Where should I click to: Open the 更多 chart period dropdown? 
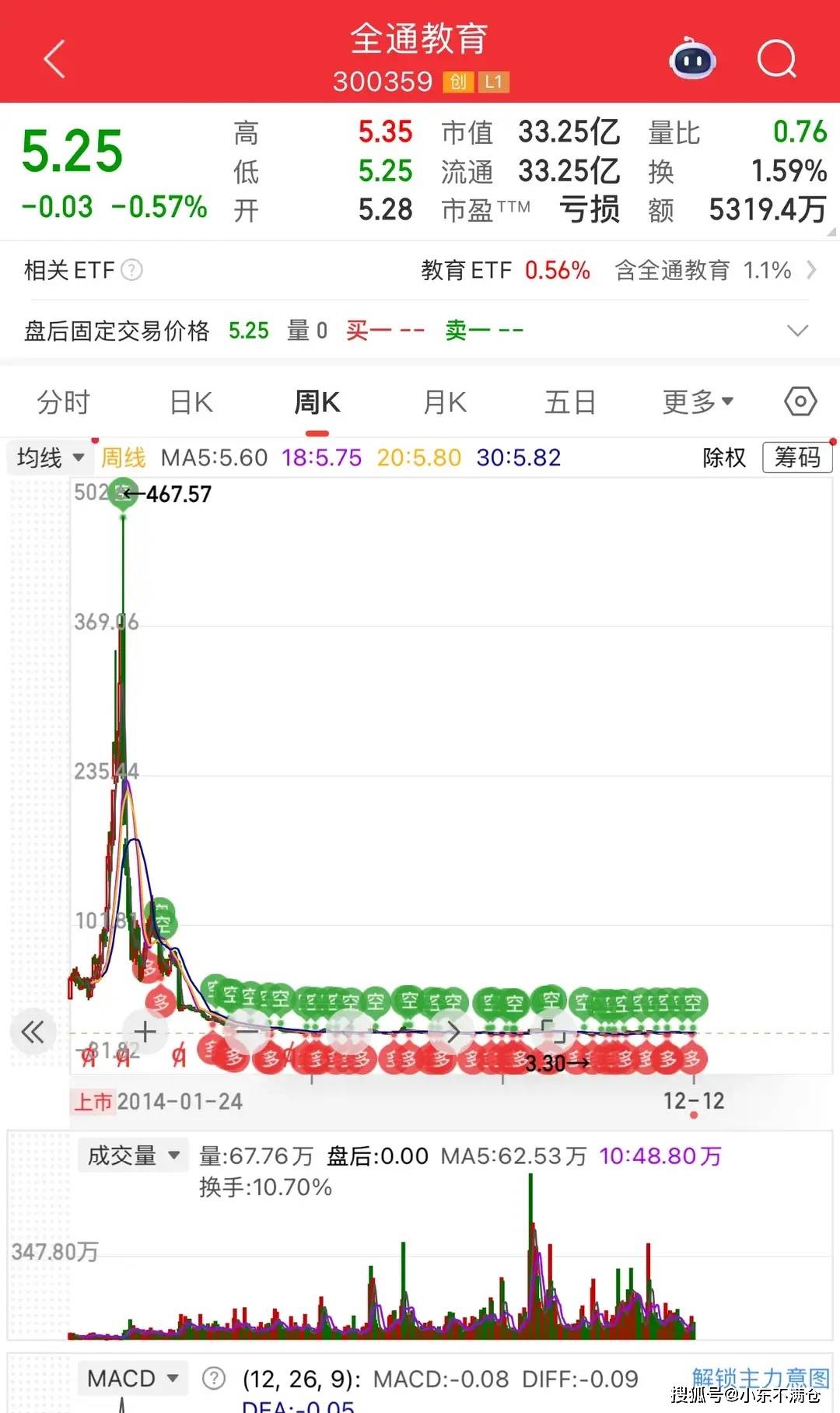(x=697, y=402)
